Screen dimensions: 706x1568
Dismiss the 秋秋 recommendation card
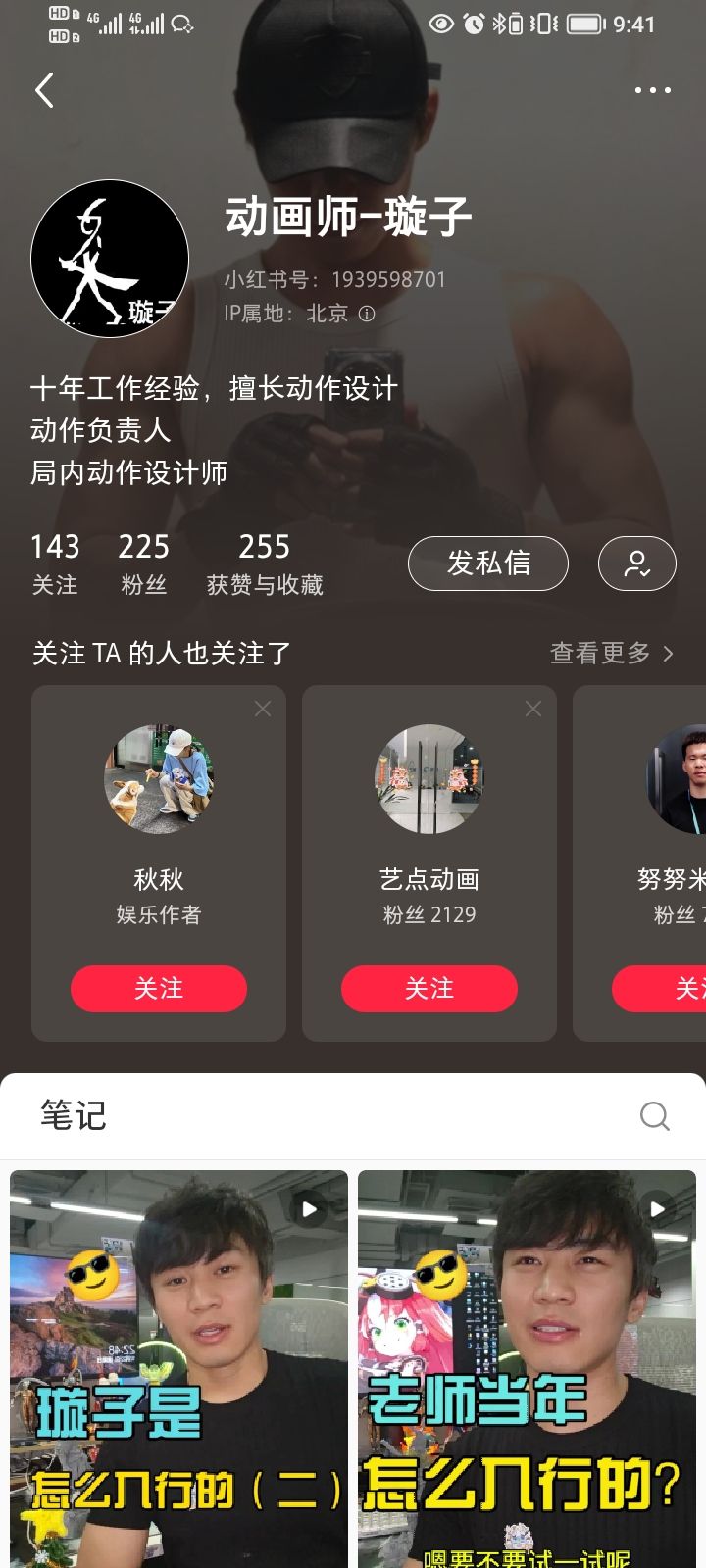point(263,709)
